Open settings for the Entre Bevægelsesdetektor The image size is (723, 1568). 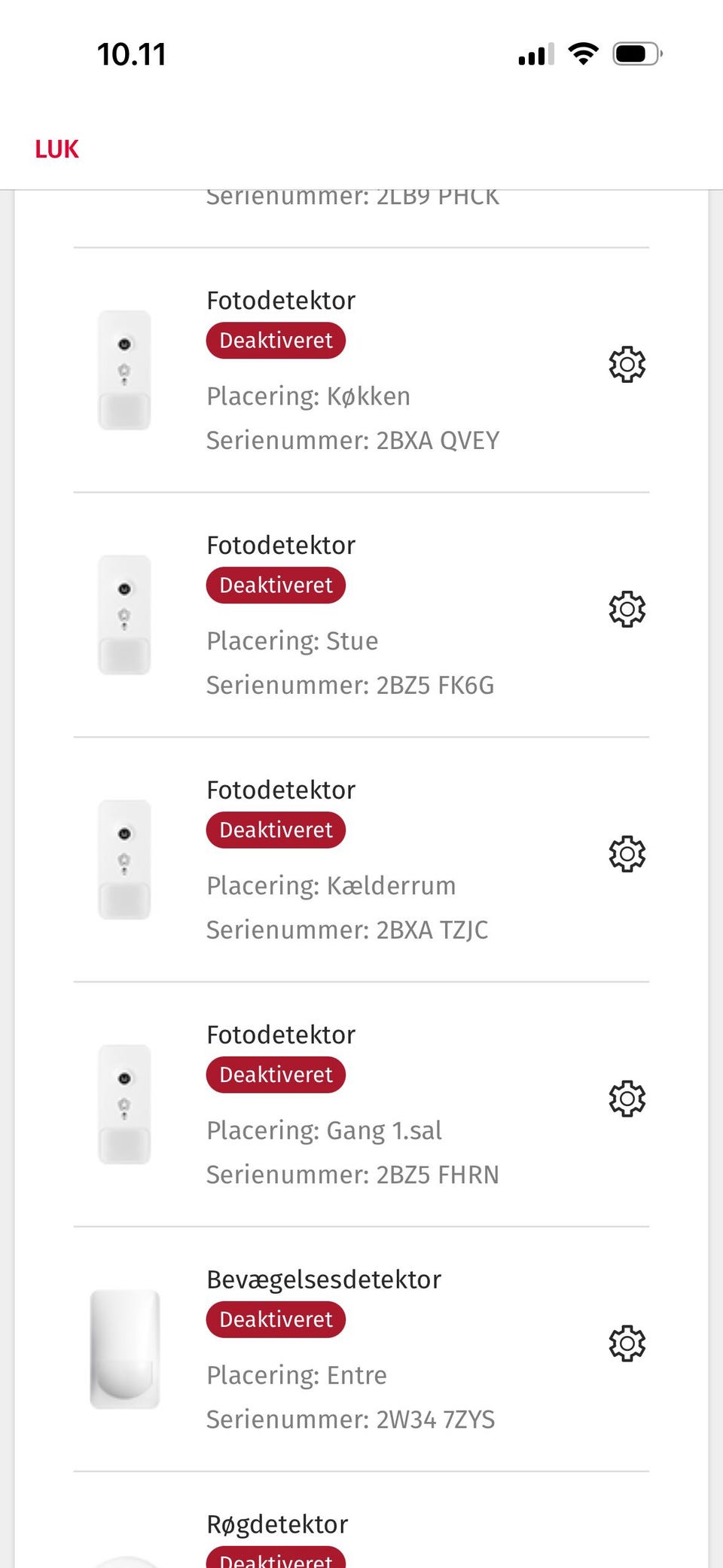[x=627, y=1343]
